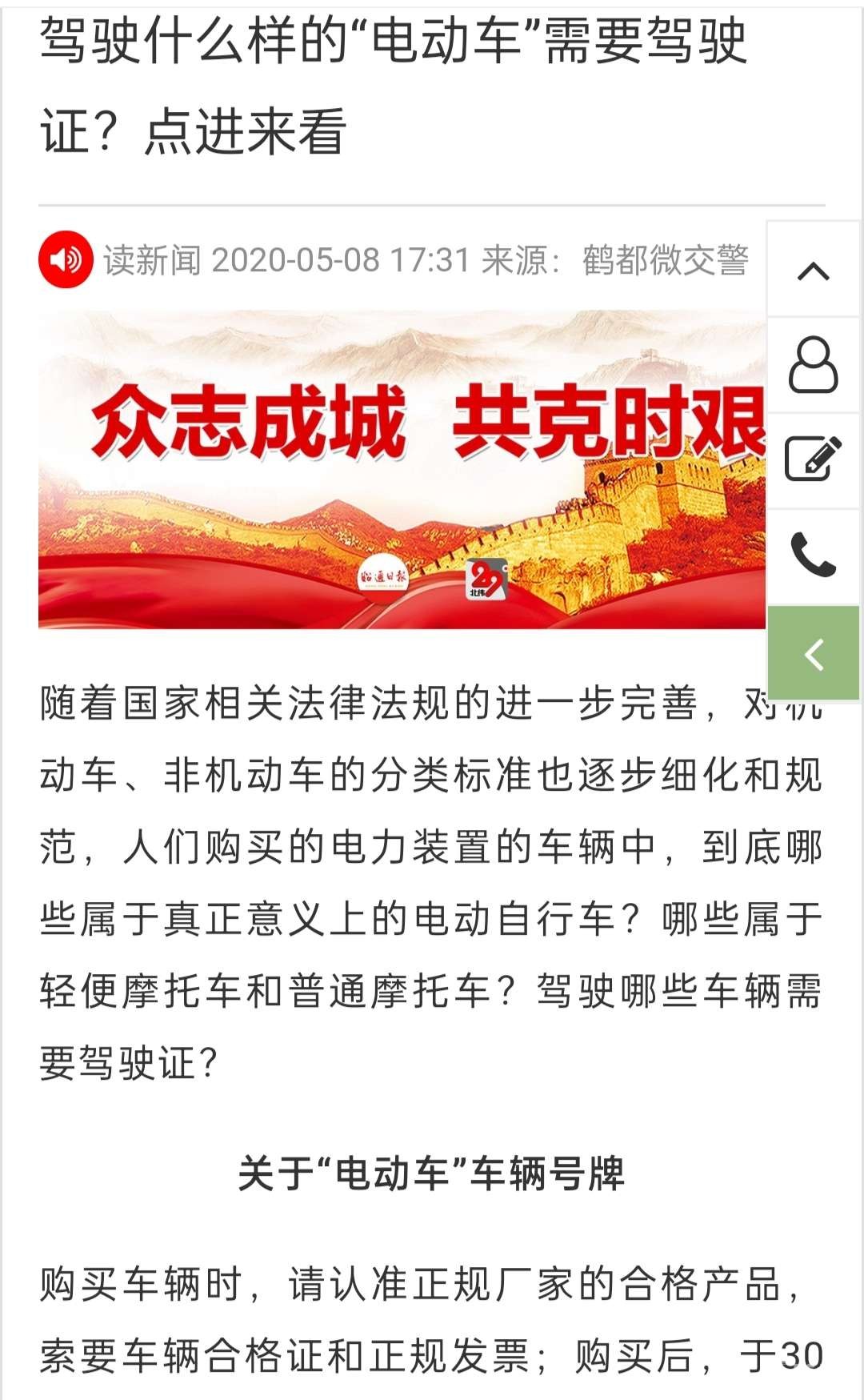864x1400 pixels.
Task: Open the write comment edit icon
Action: point(814,459)
